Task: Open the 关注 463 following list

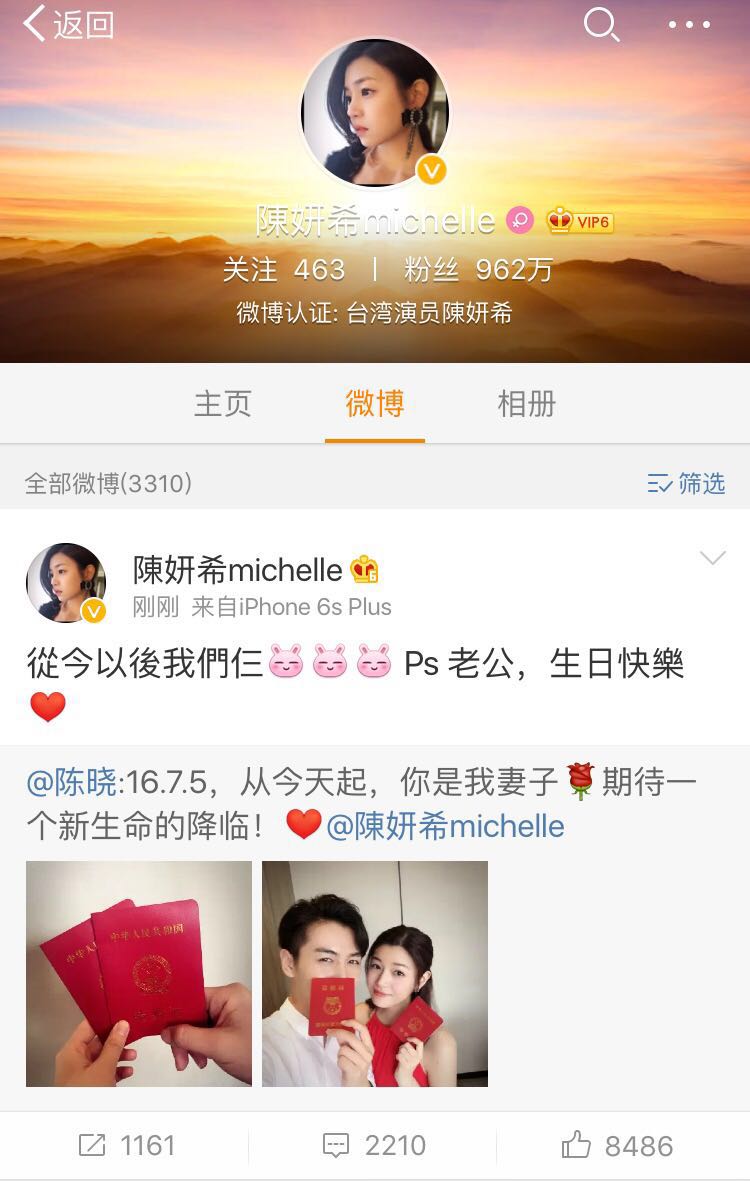Action: tap(283, 270)
